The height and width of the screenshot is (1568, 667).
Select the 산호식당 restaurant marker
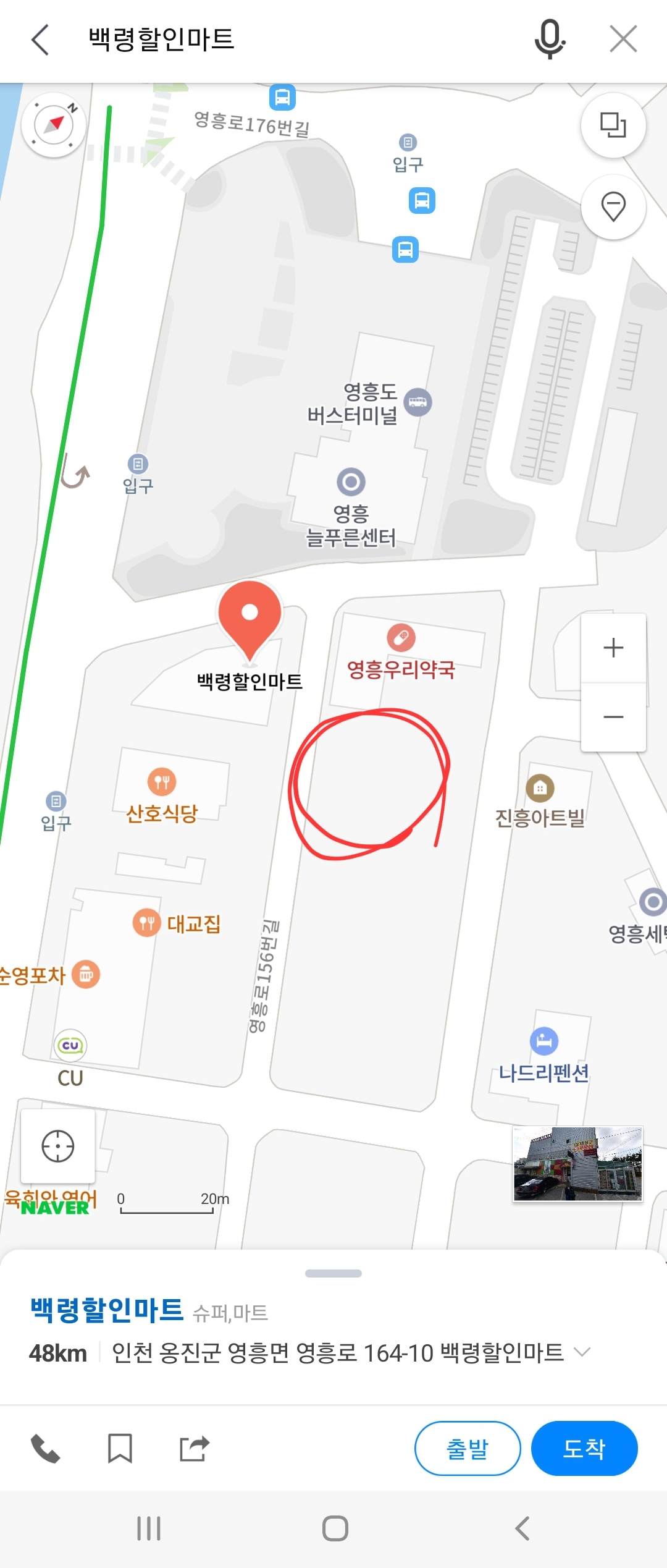coord(162,782)
